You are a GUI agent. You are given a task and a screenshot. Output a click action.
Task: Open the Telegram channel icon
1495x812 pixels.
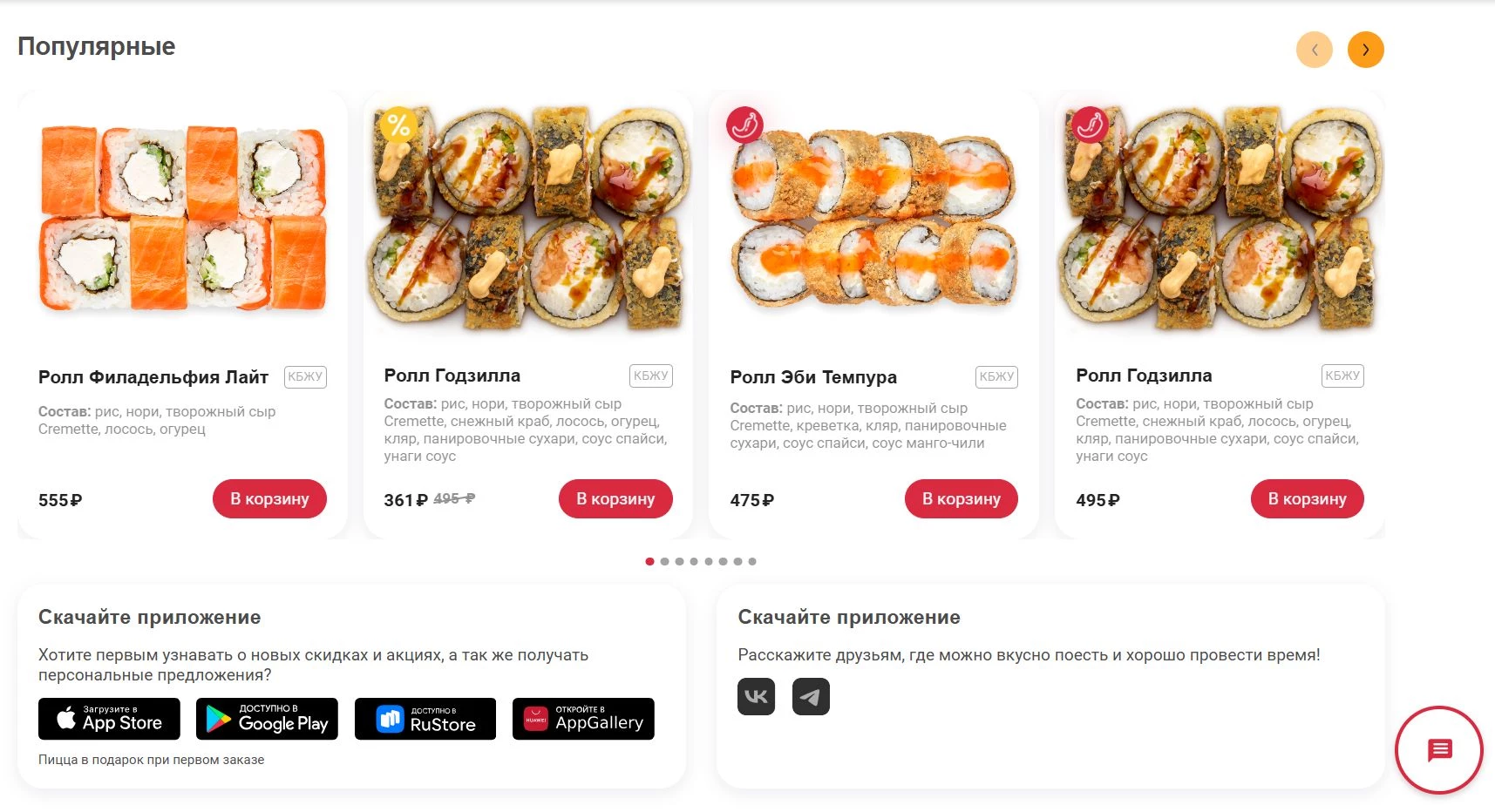tap(811, 697)
